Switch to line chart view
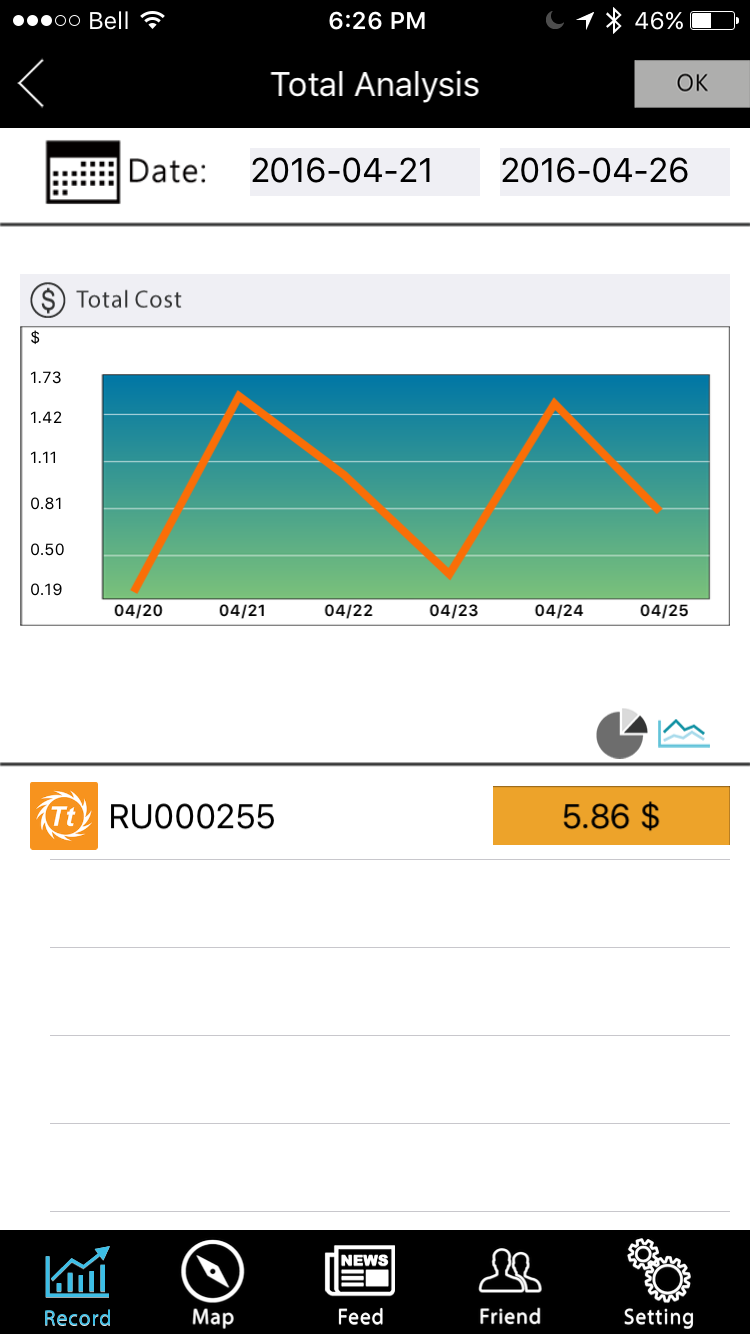Image resolution: width=750 pixels, height=1334 pixels. coord(684,734)
